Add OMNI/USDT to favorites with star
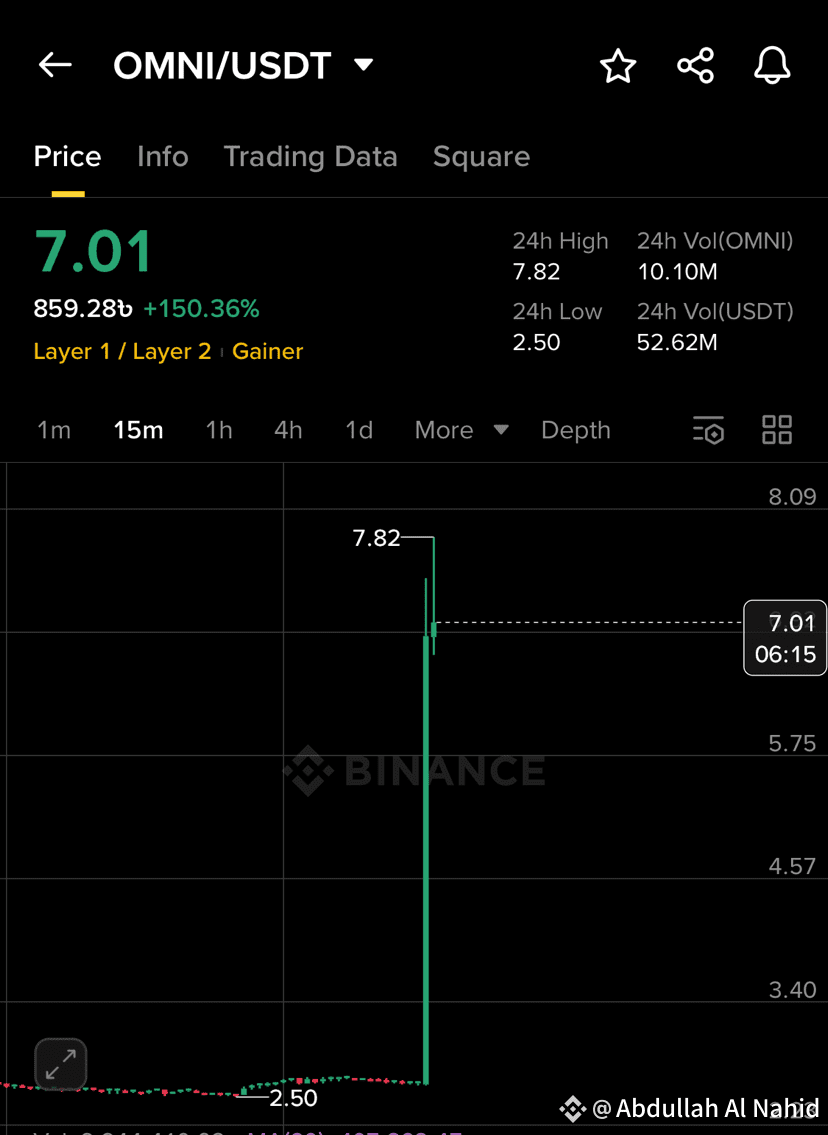 pos(618,66)
